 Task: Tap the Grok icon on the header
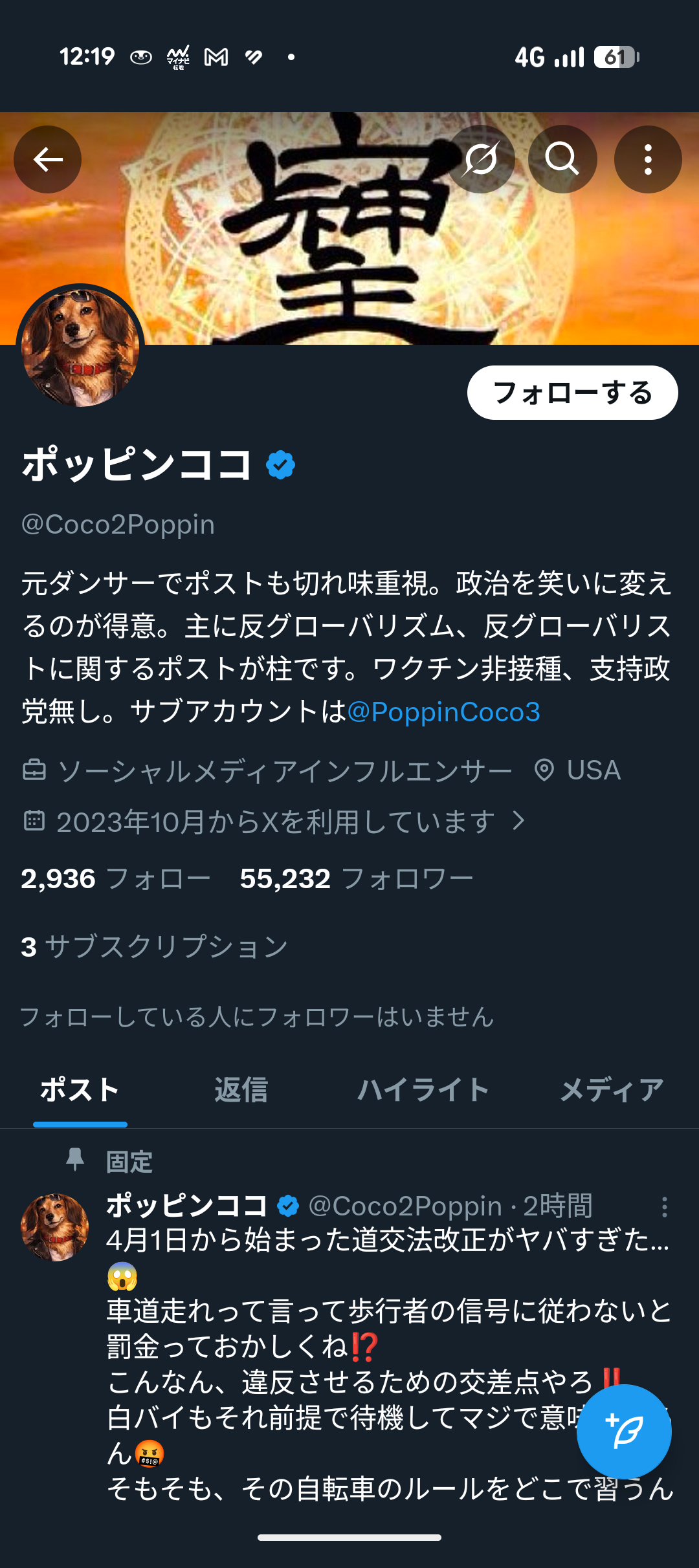click(481, 159)
